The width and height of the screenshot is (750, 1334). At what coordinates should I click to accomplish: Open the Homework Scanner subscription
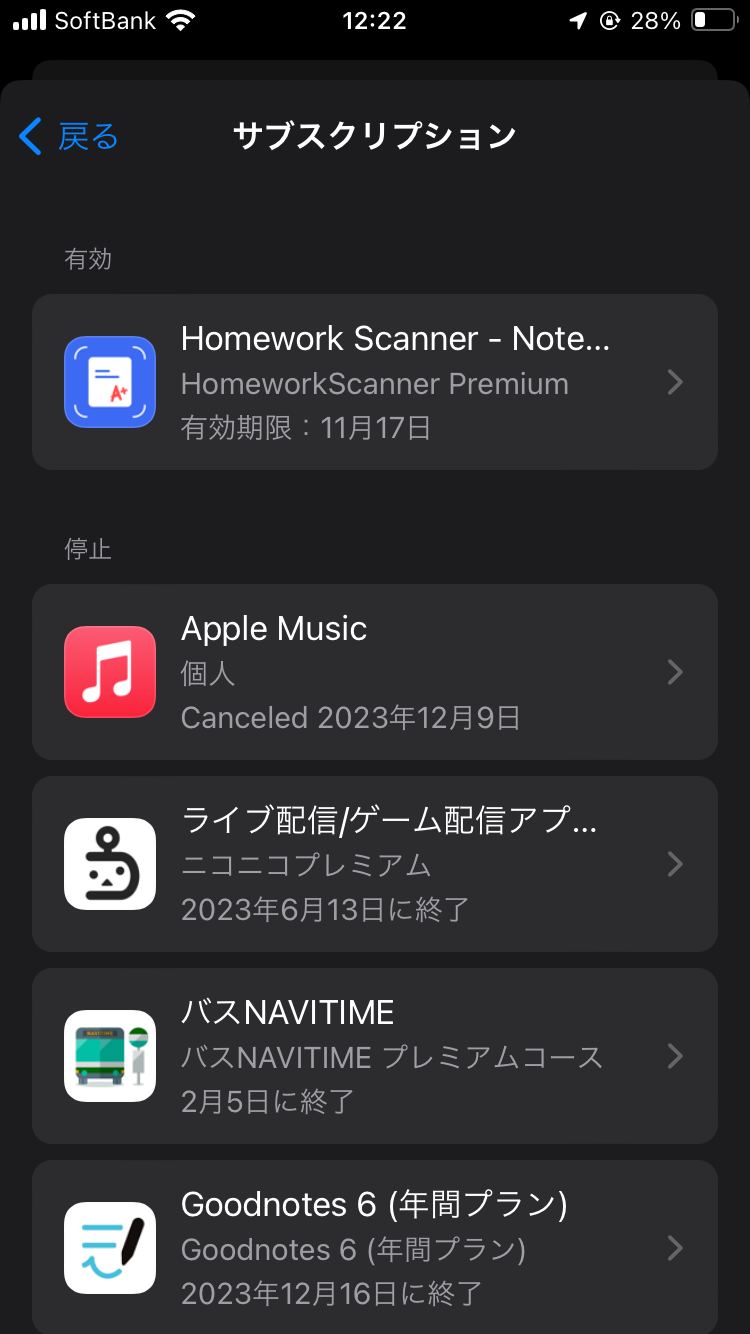click(375, 382)
